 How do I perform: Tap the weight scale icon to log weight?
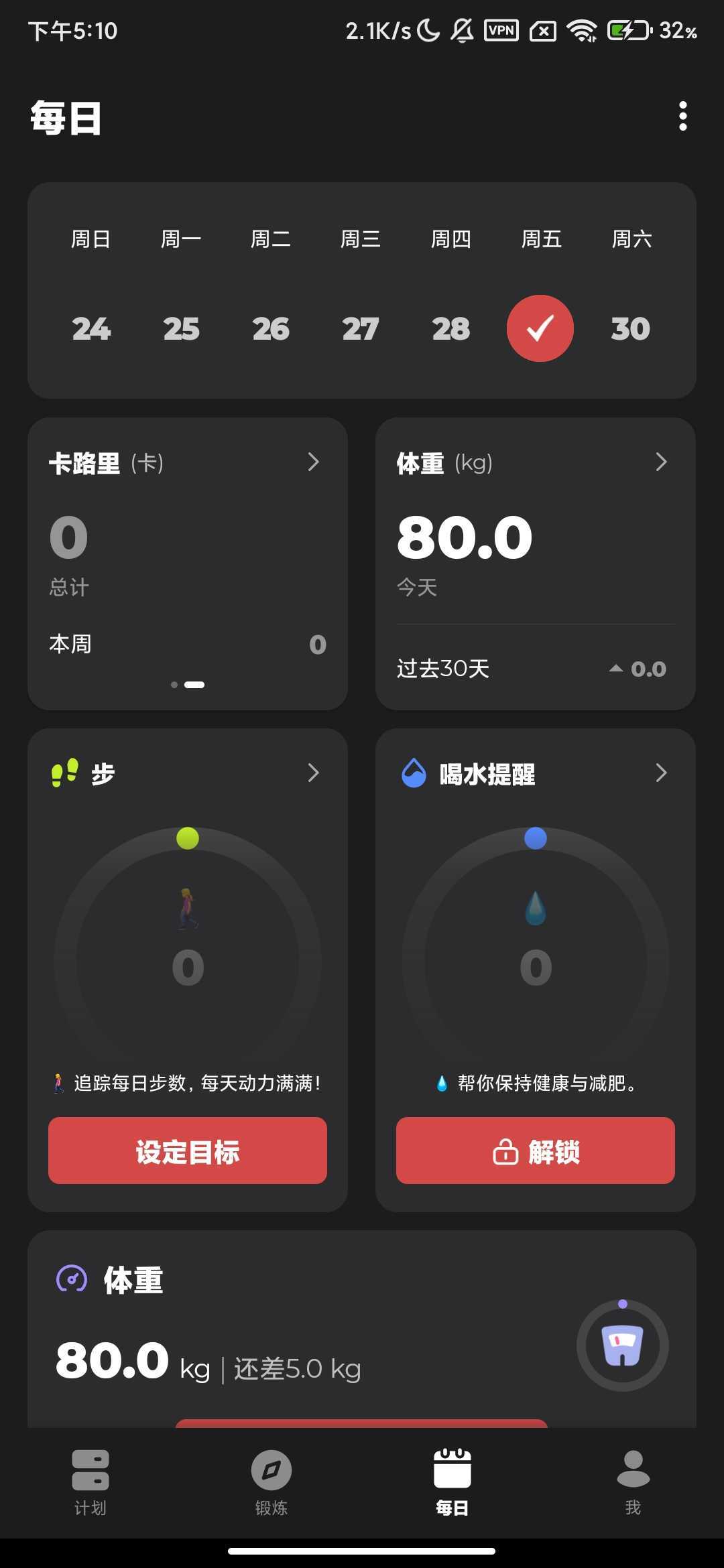click(622, 1346)
